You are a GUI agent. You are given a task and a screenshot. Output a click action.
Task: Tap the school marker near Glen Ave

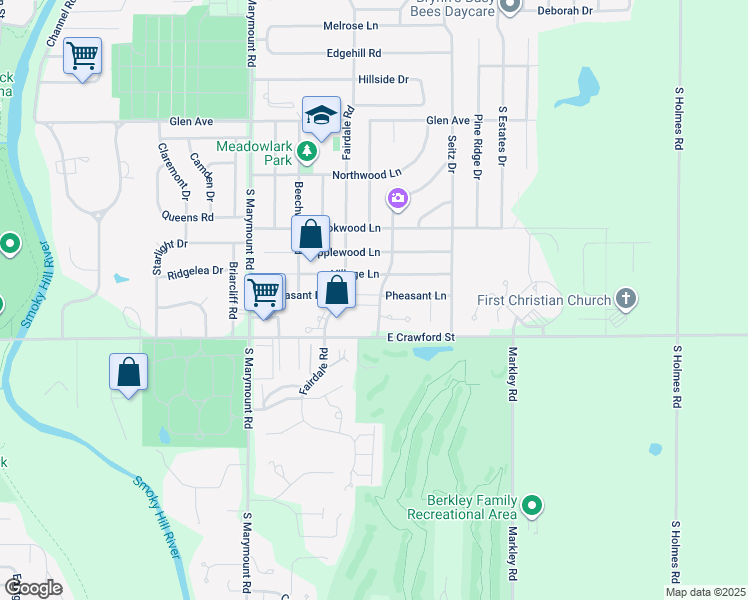[321, 116]
